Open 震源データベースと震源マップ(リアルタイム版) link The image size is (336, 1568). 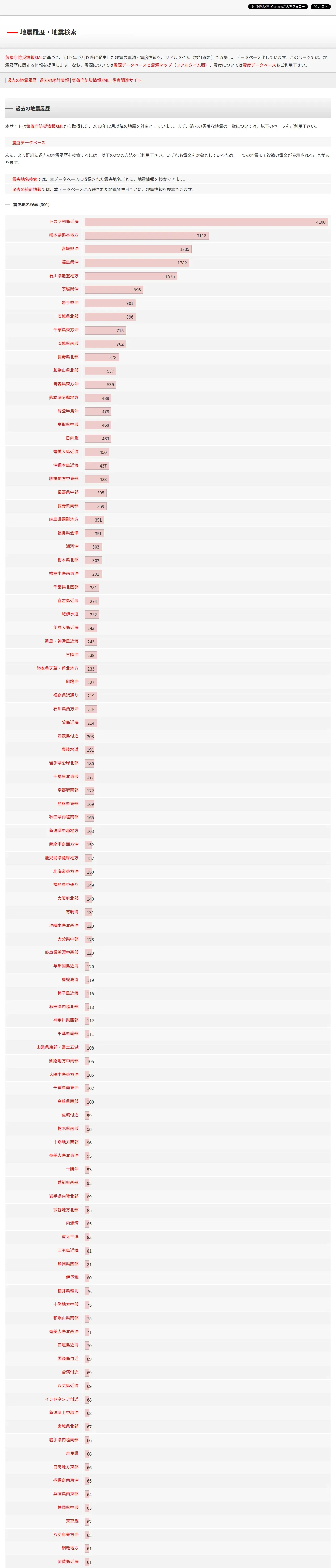coord(161,65)
